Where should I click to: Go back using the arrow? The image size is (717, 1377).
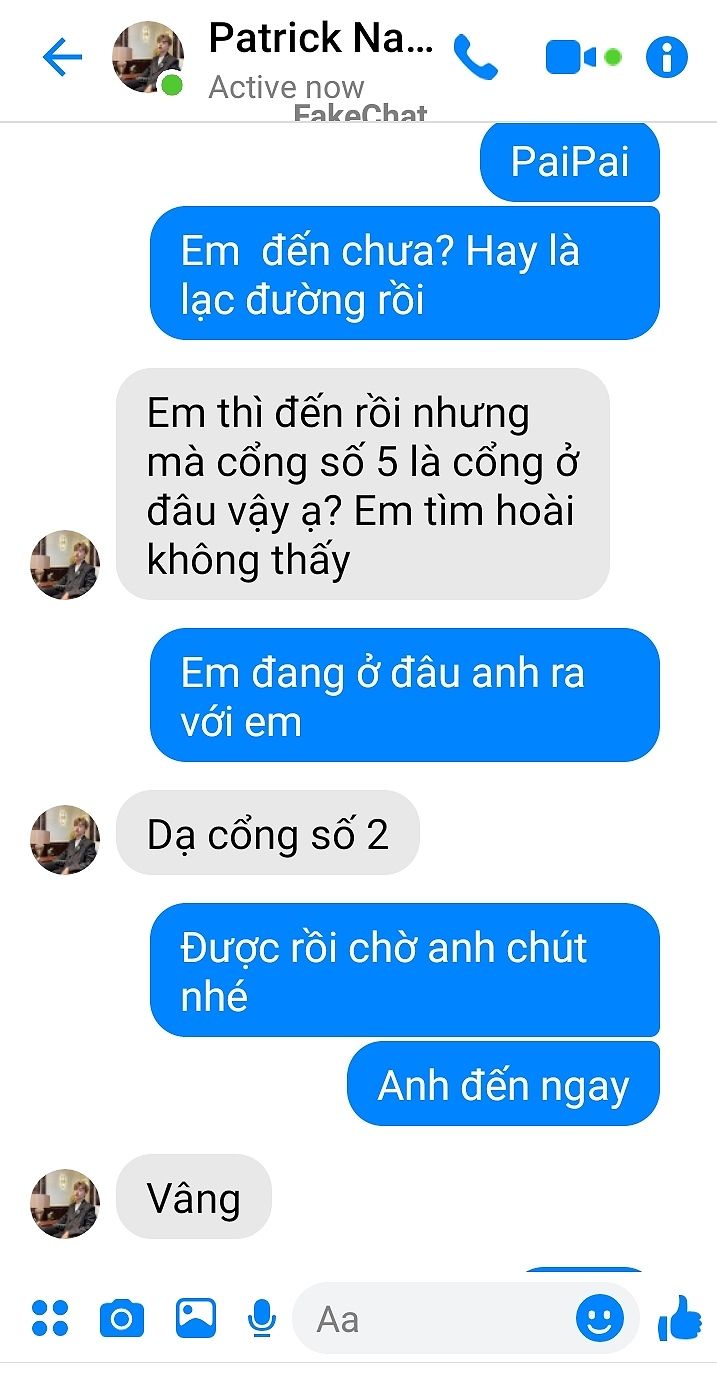click(62, 58)
